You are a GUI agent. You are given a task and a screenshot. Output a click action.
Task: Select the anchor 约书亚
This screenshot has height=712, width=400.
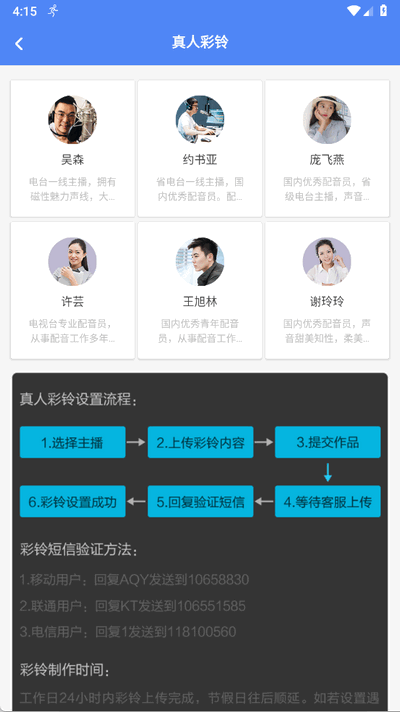200,148
